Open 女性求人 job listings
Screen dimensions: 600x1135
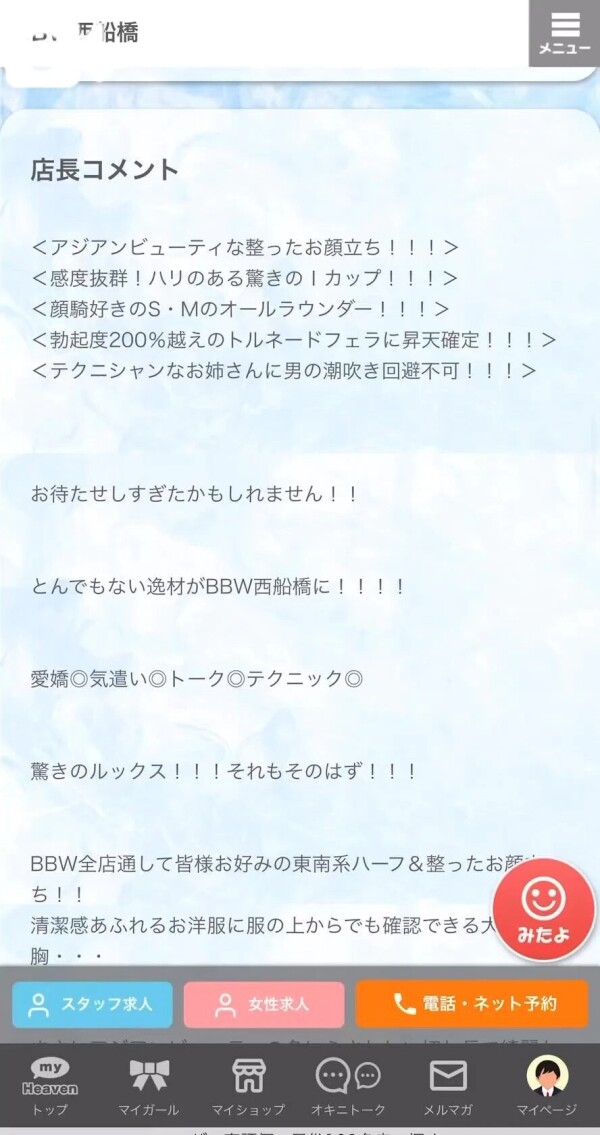click(x=264, y=1004)
